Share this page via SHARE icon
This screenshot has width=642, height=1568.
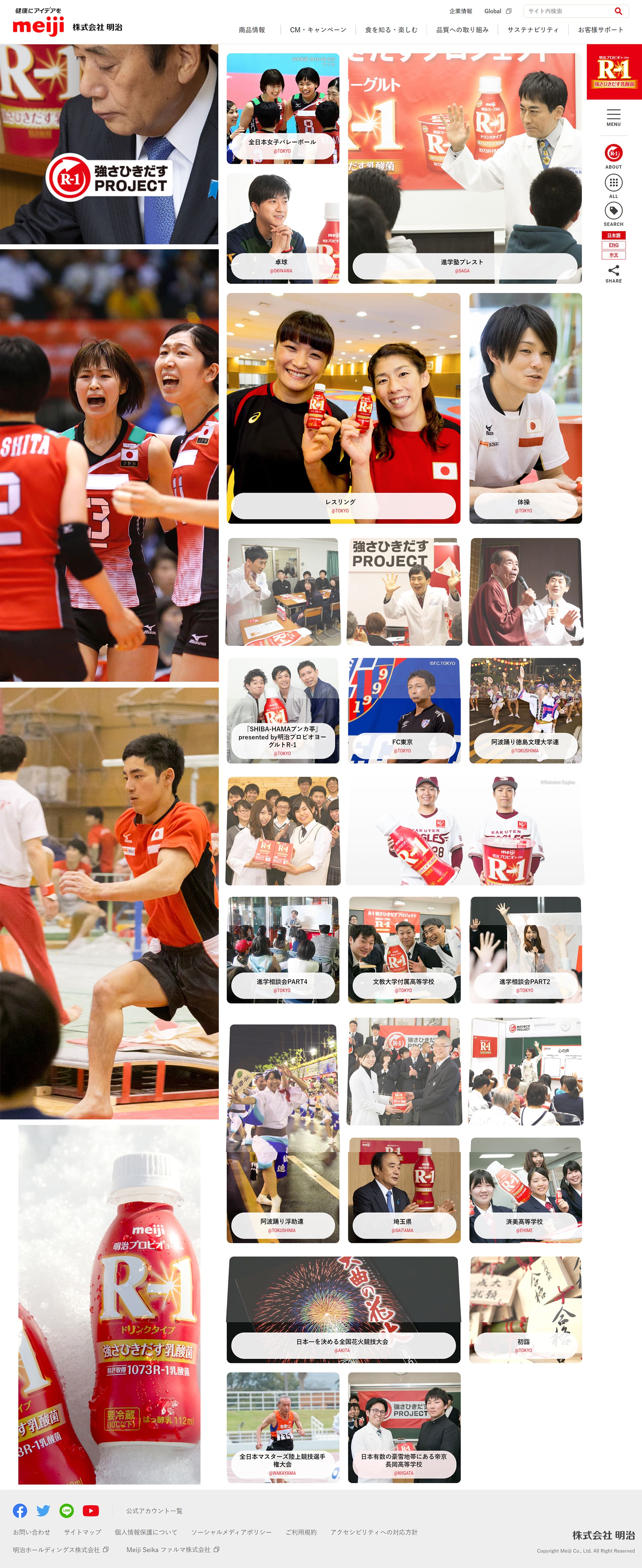pyautogui.click(x=614, y=272)
